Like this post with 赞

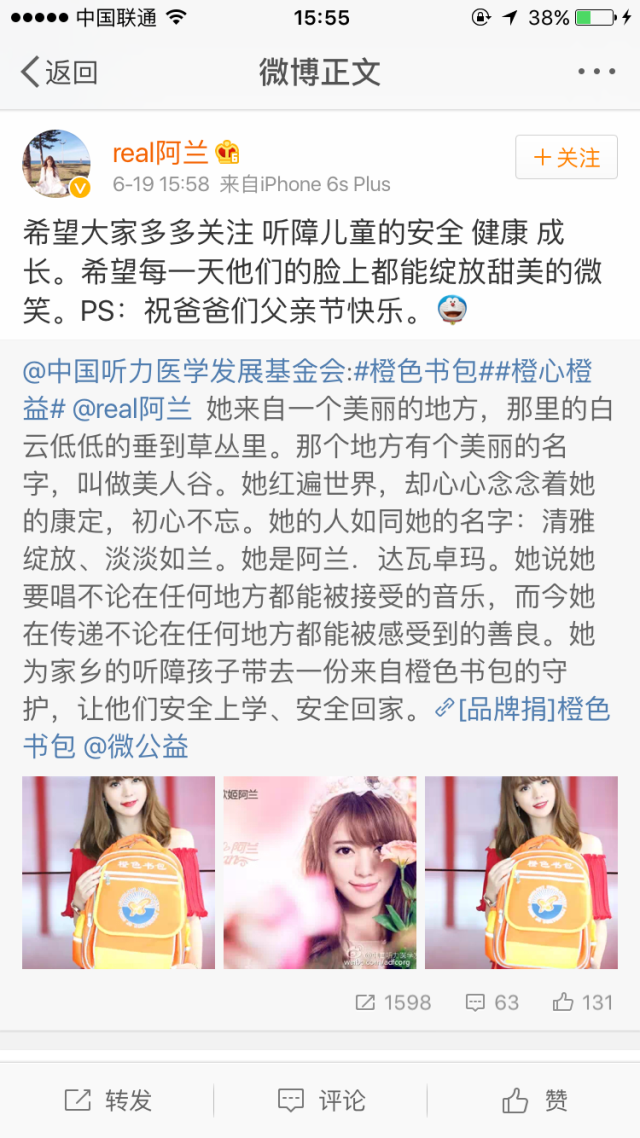[x=534, y=1101]
